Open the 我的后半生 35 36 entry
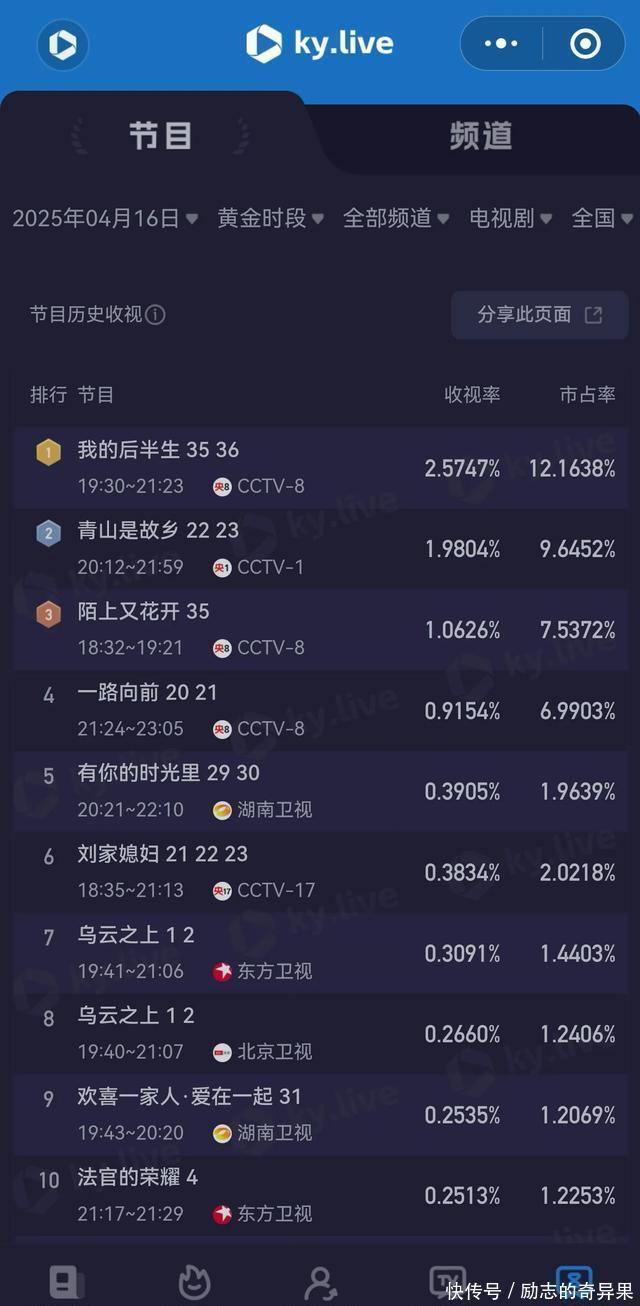 pyautogui.click(x=158, y=450)
